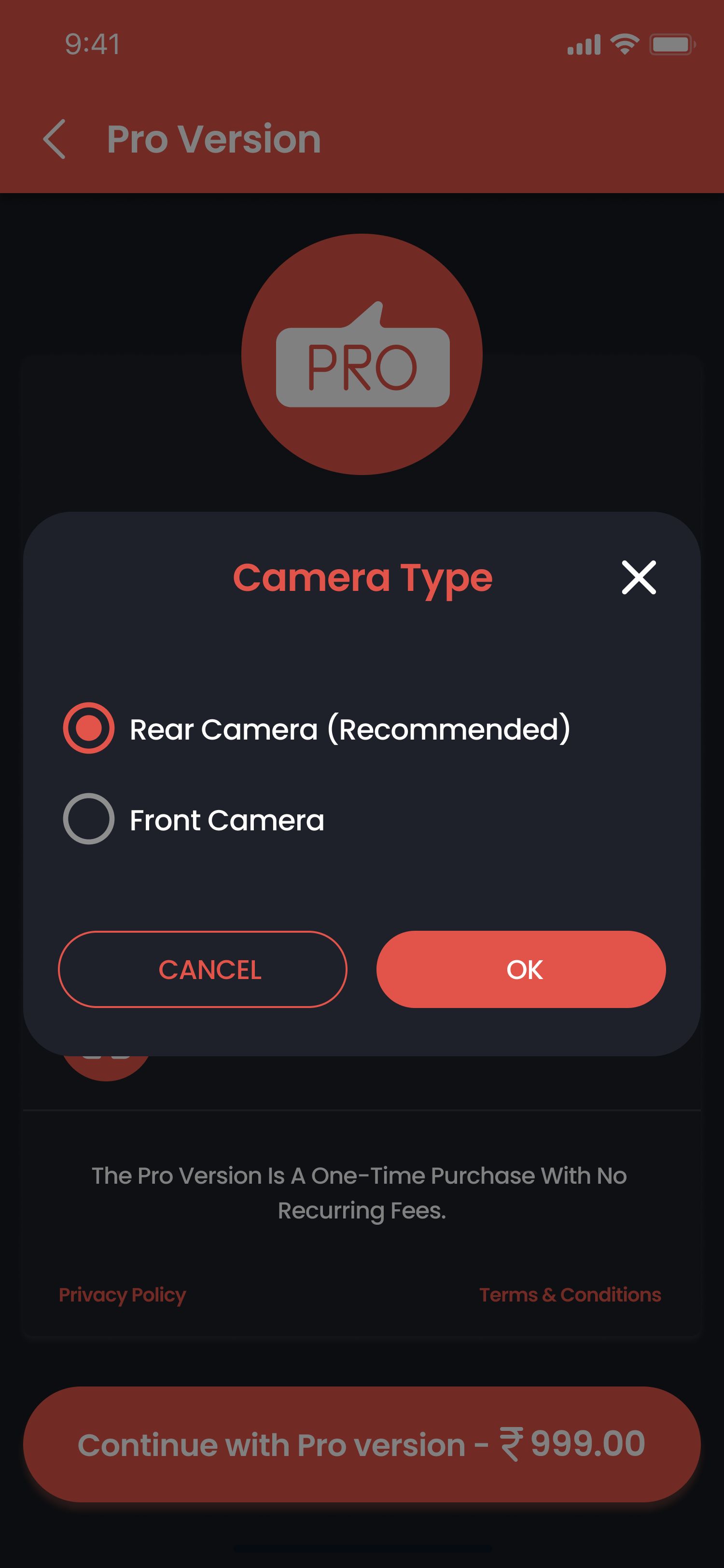This screenshot has width=724, height=1568.
Task: Choose the Front Camera option
Action: tap(89, 819)
